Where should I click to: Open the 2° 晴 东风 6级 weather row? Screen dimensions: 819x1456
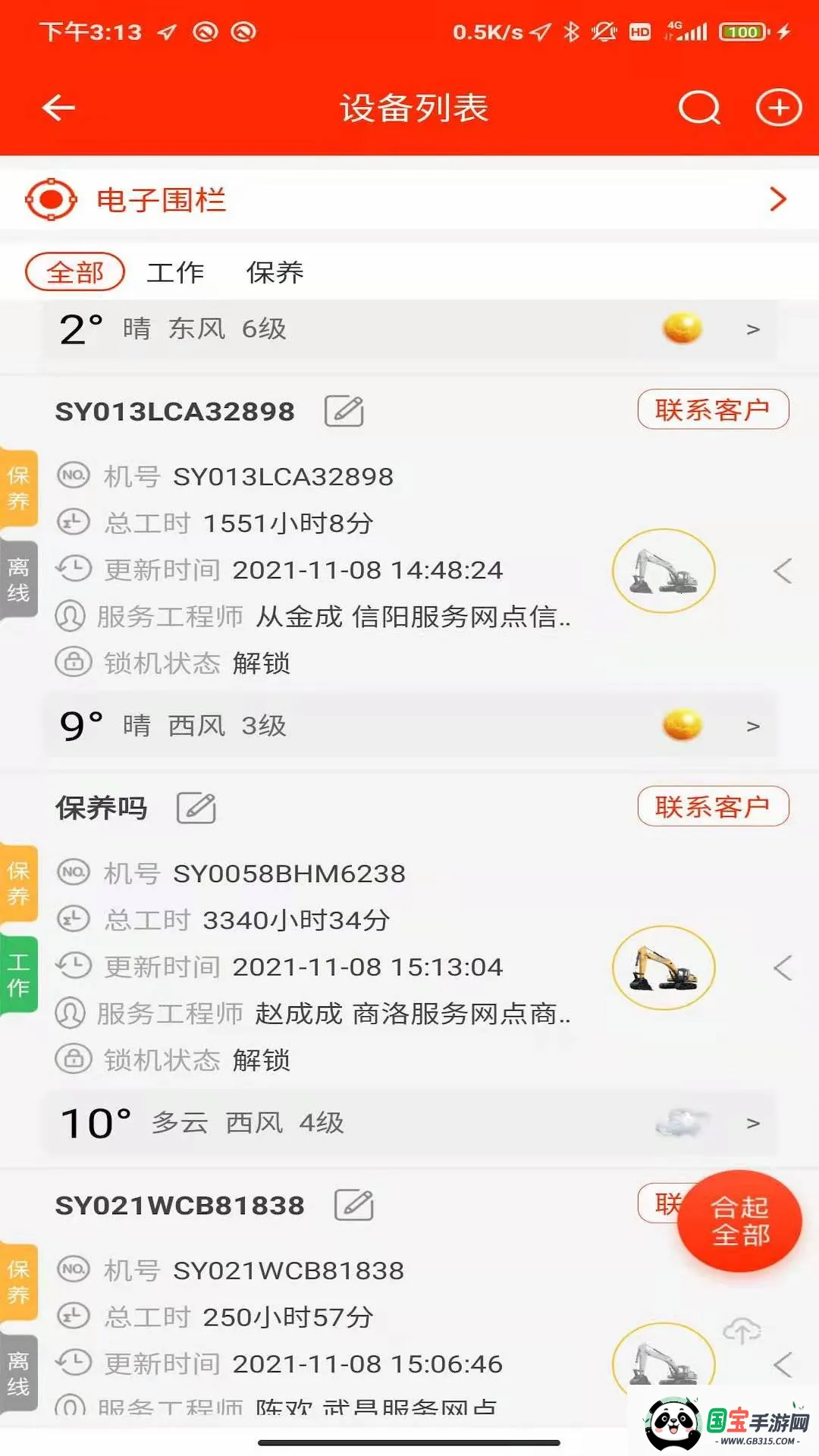tap(409, 329)
